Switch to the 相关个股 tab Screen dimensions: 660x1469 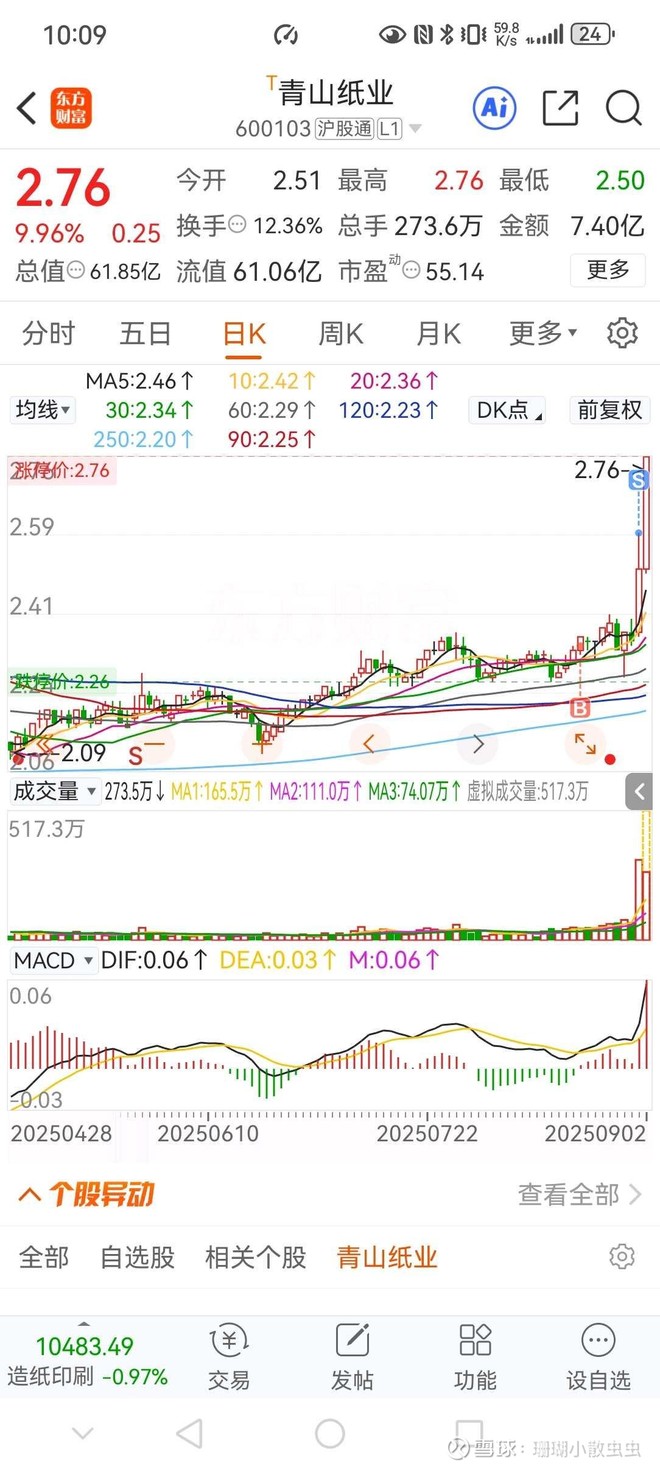255,1257
